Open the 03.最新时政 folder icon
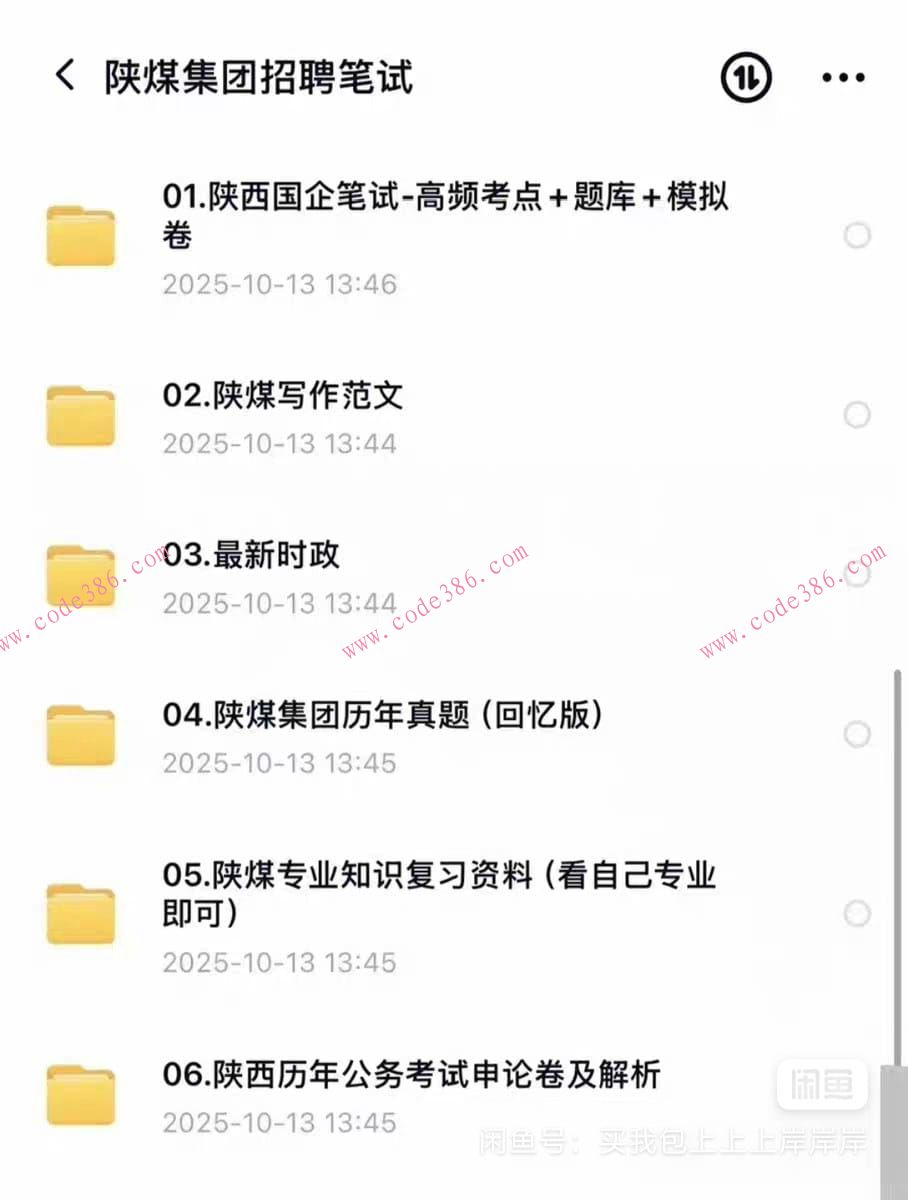908x1200 pixels. (x=80, y=575)
